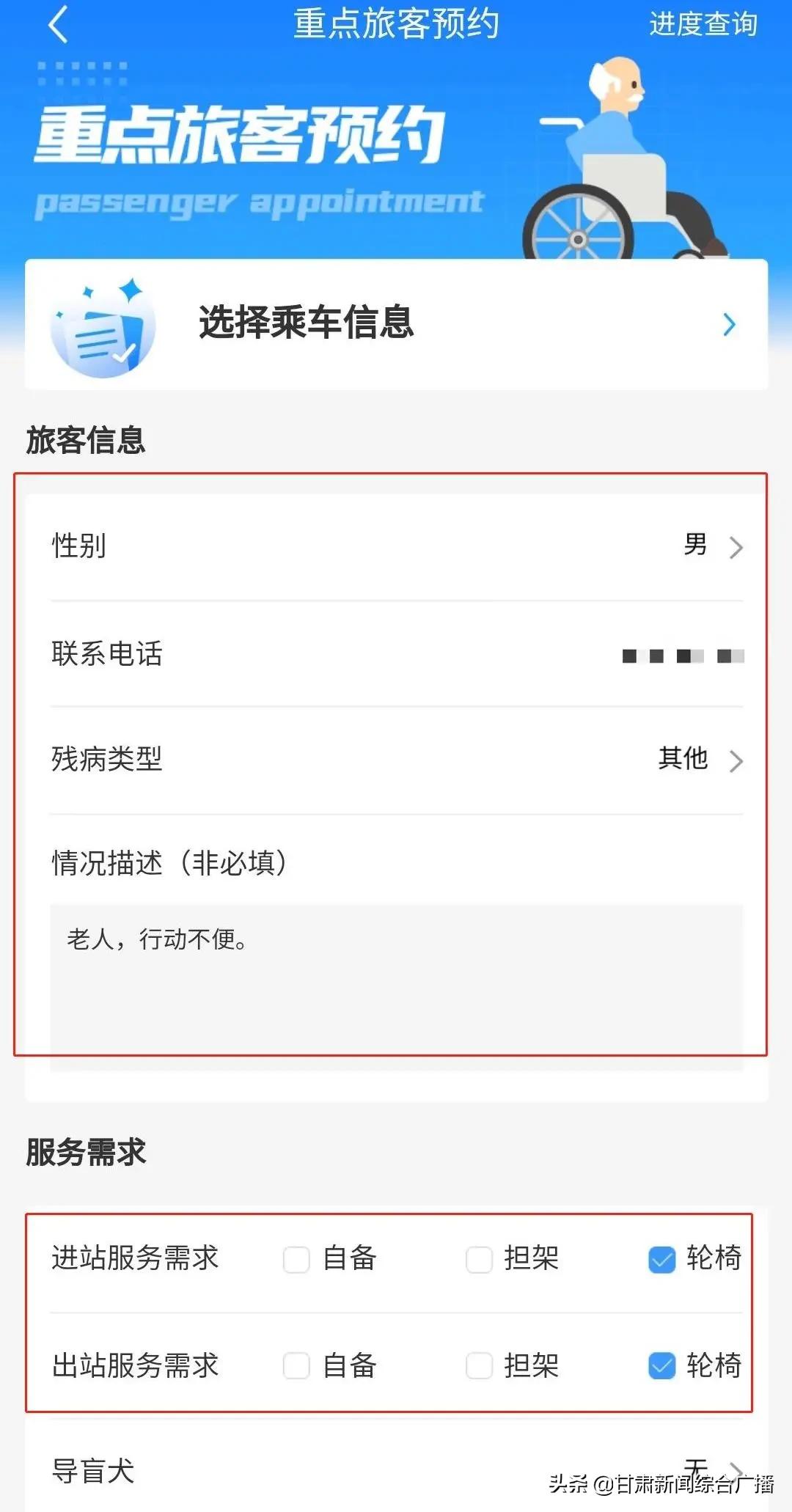Viewport: 792px width, 1512px height.
Task: Open the 导盲犬 selector
Action: [x=735, y=1474]
